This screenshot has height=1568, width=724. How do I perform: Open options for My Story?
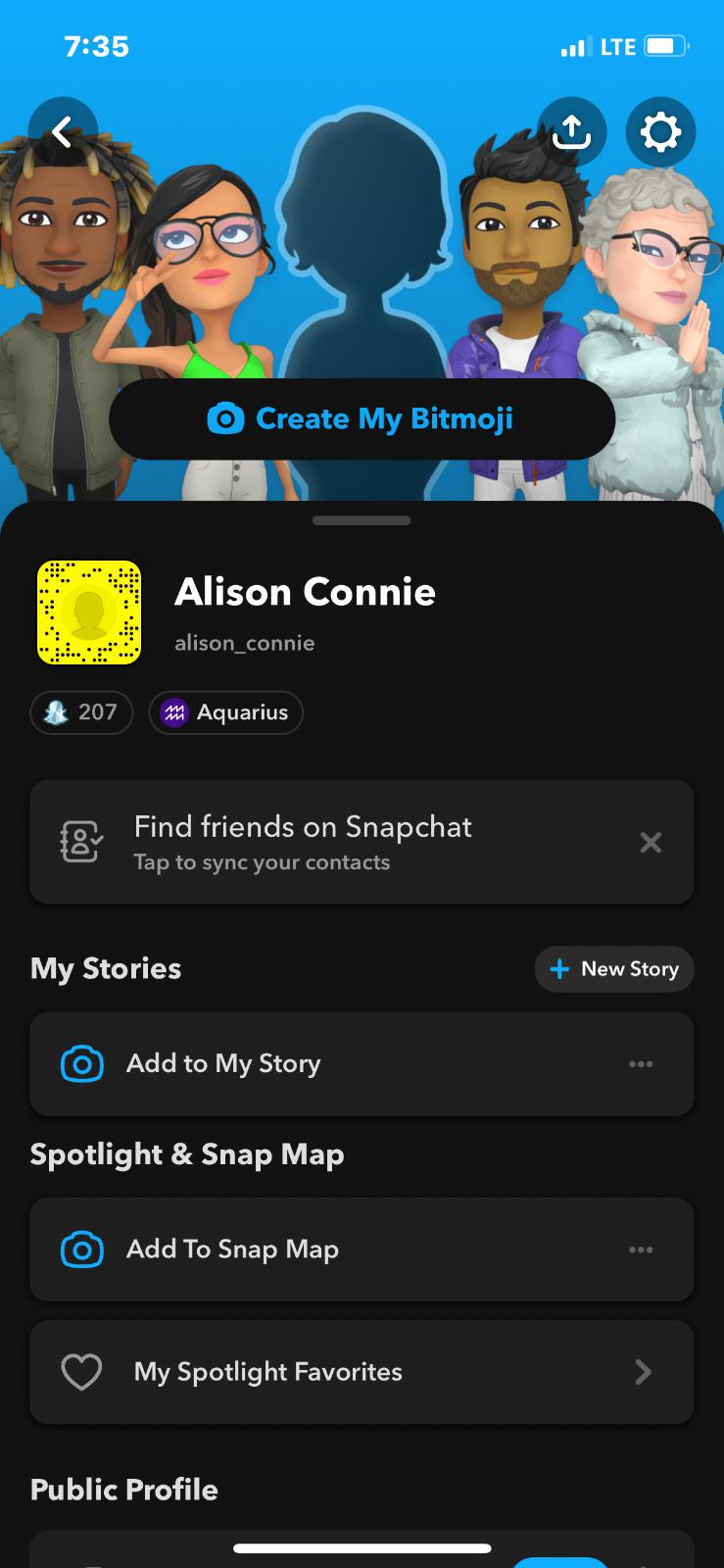[641, 1063]
